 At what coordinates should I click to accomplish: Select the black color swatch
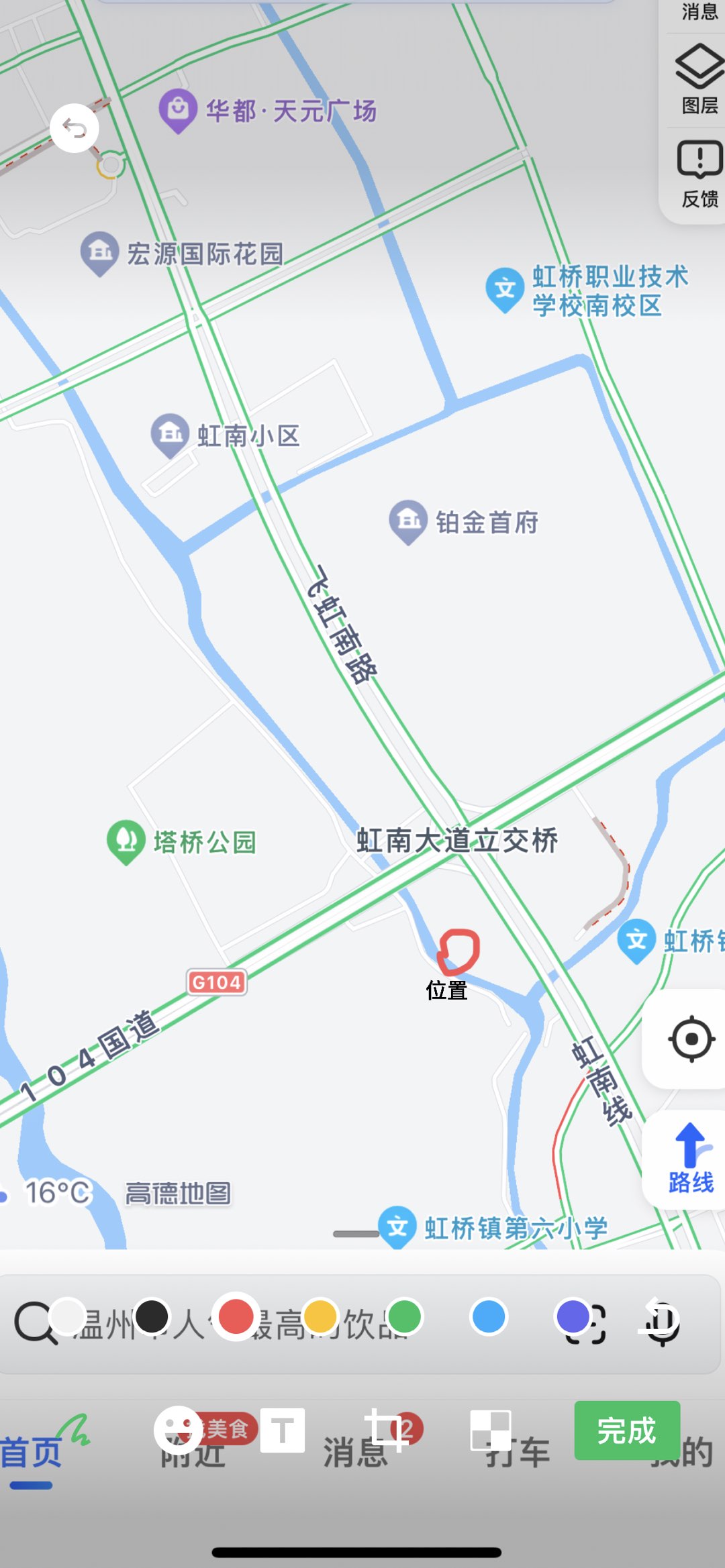(152, 1316)
